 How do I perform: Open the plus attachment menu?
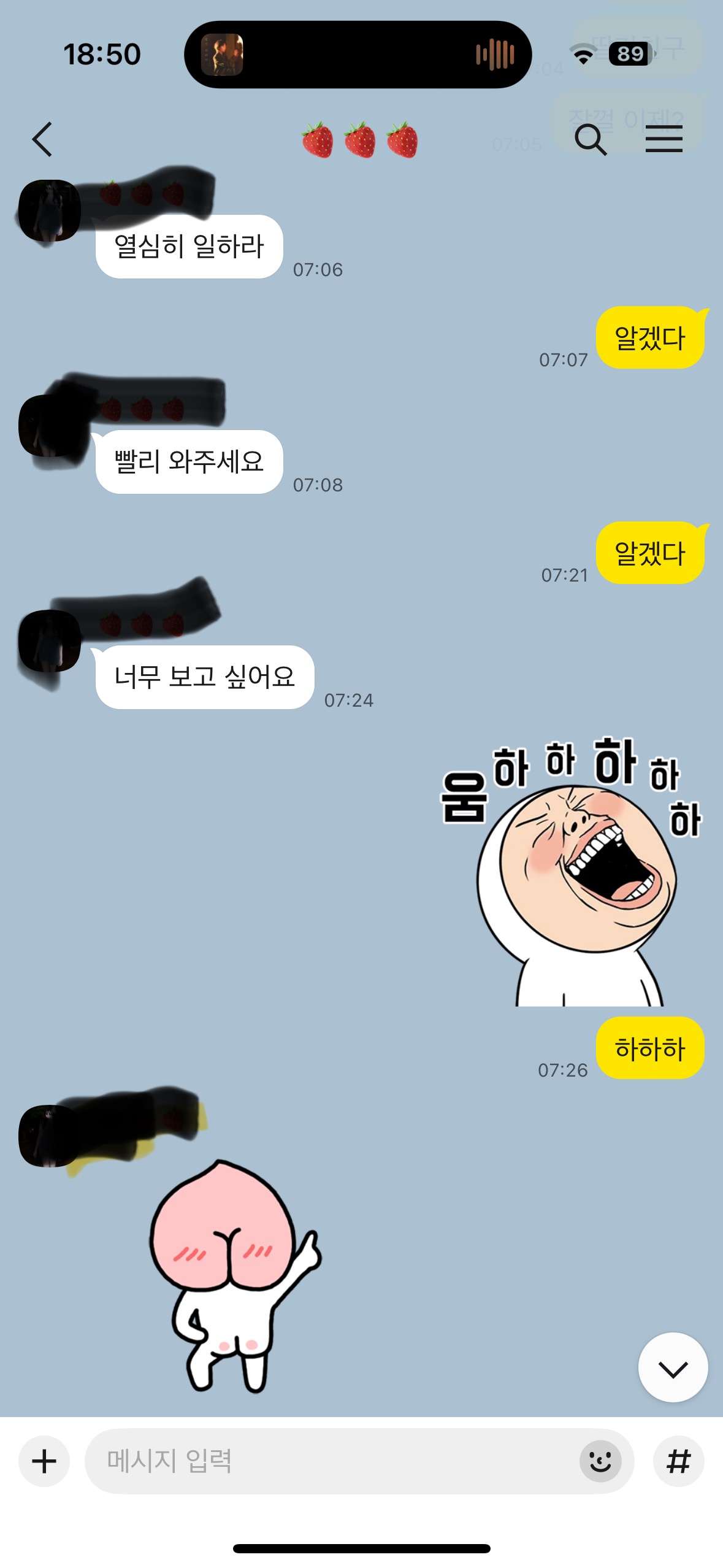pyautogui.click(x=44, y=1461)
